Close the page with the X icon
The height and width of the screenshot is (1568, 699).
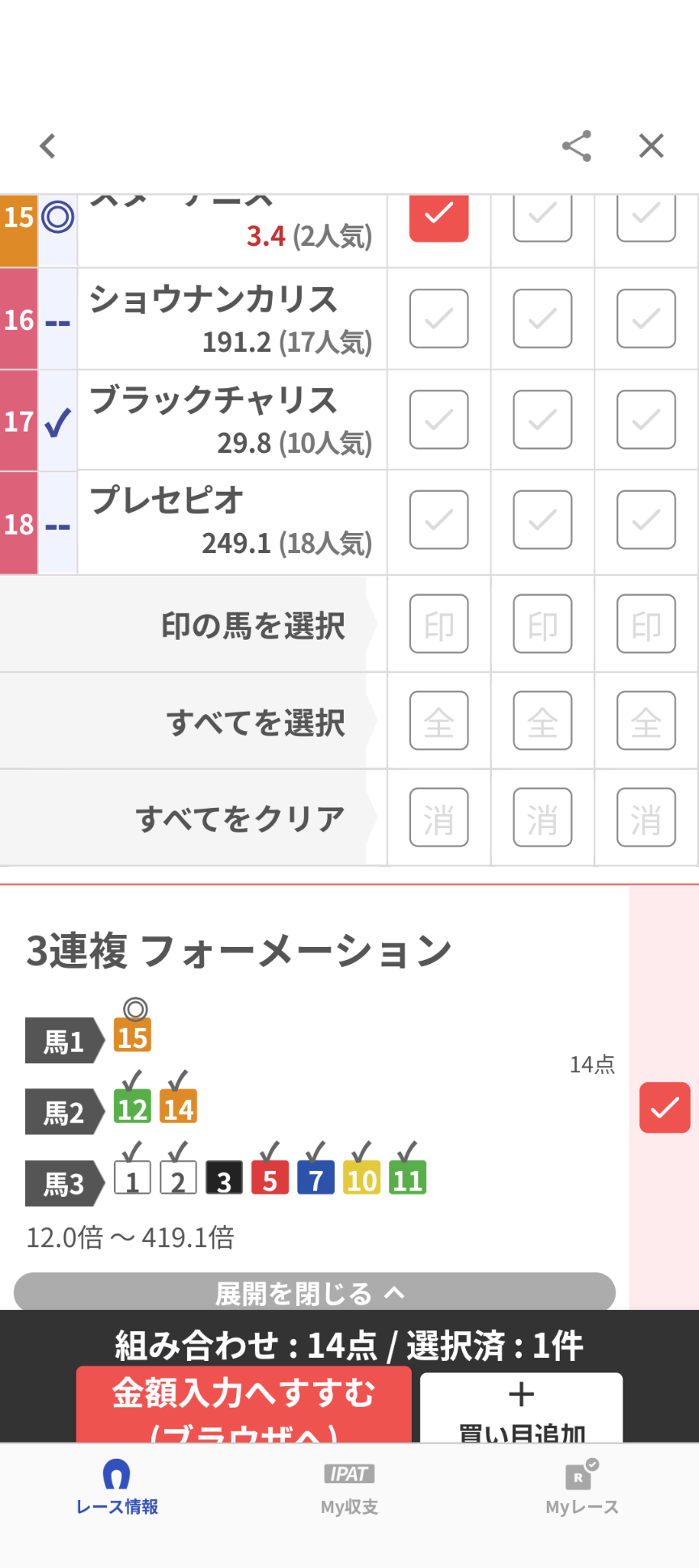[x=651, y=146]
